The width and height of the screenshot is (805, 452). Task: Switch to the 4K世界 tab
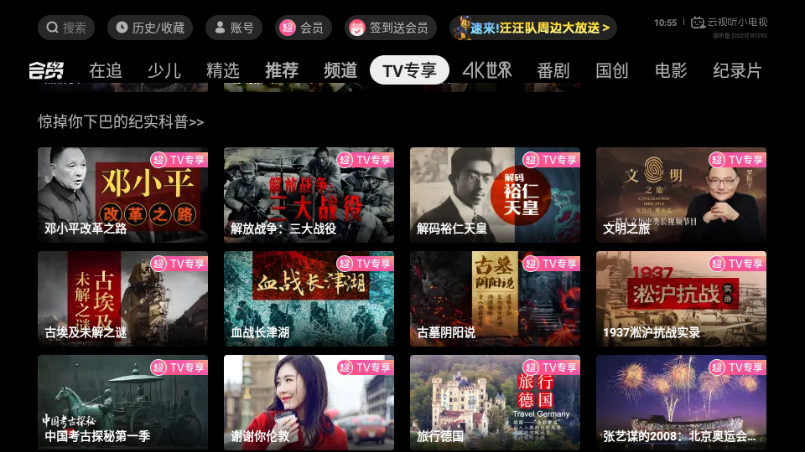tap(487, 70)
